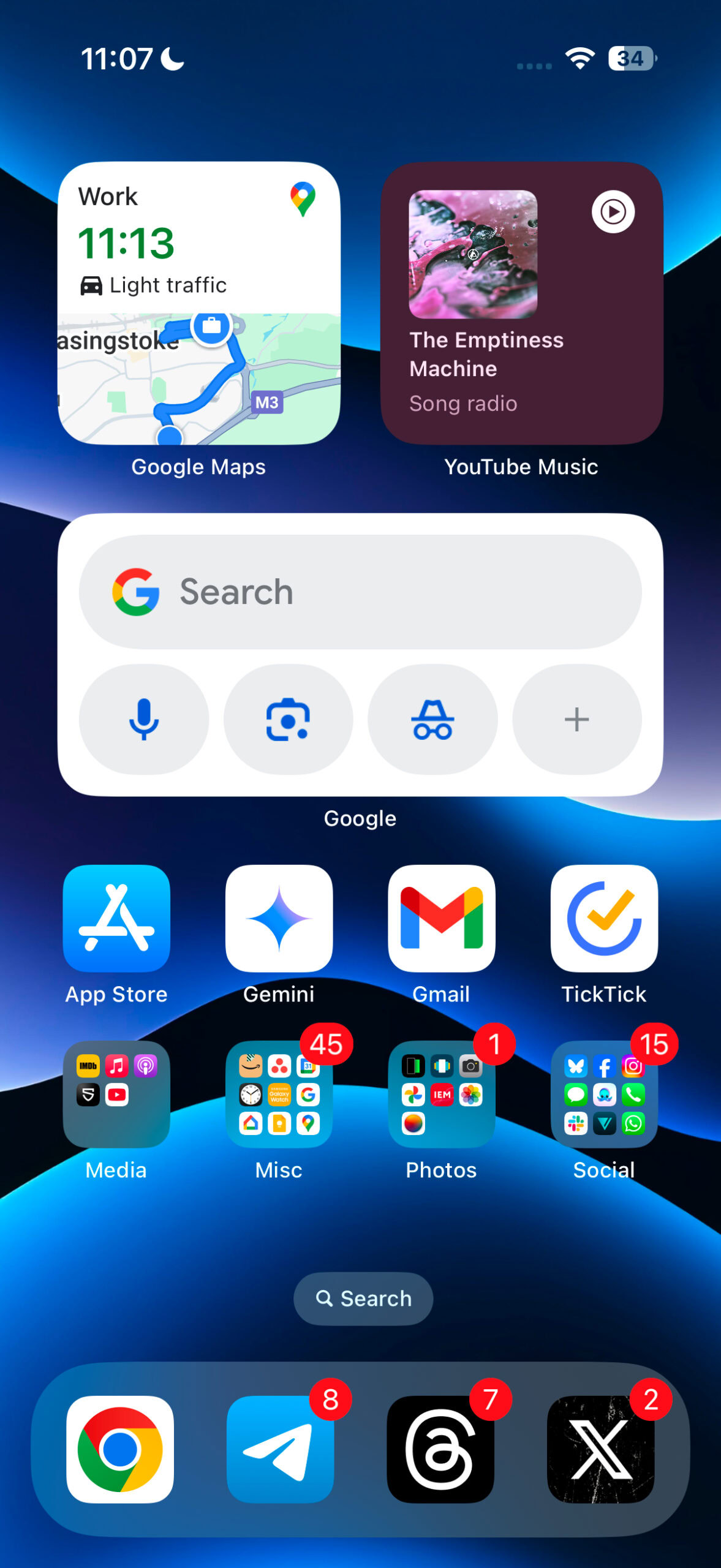Add a shortcut with the plus button
The height and width of the screenshot is (1568, 721).
tap(576, 719)
